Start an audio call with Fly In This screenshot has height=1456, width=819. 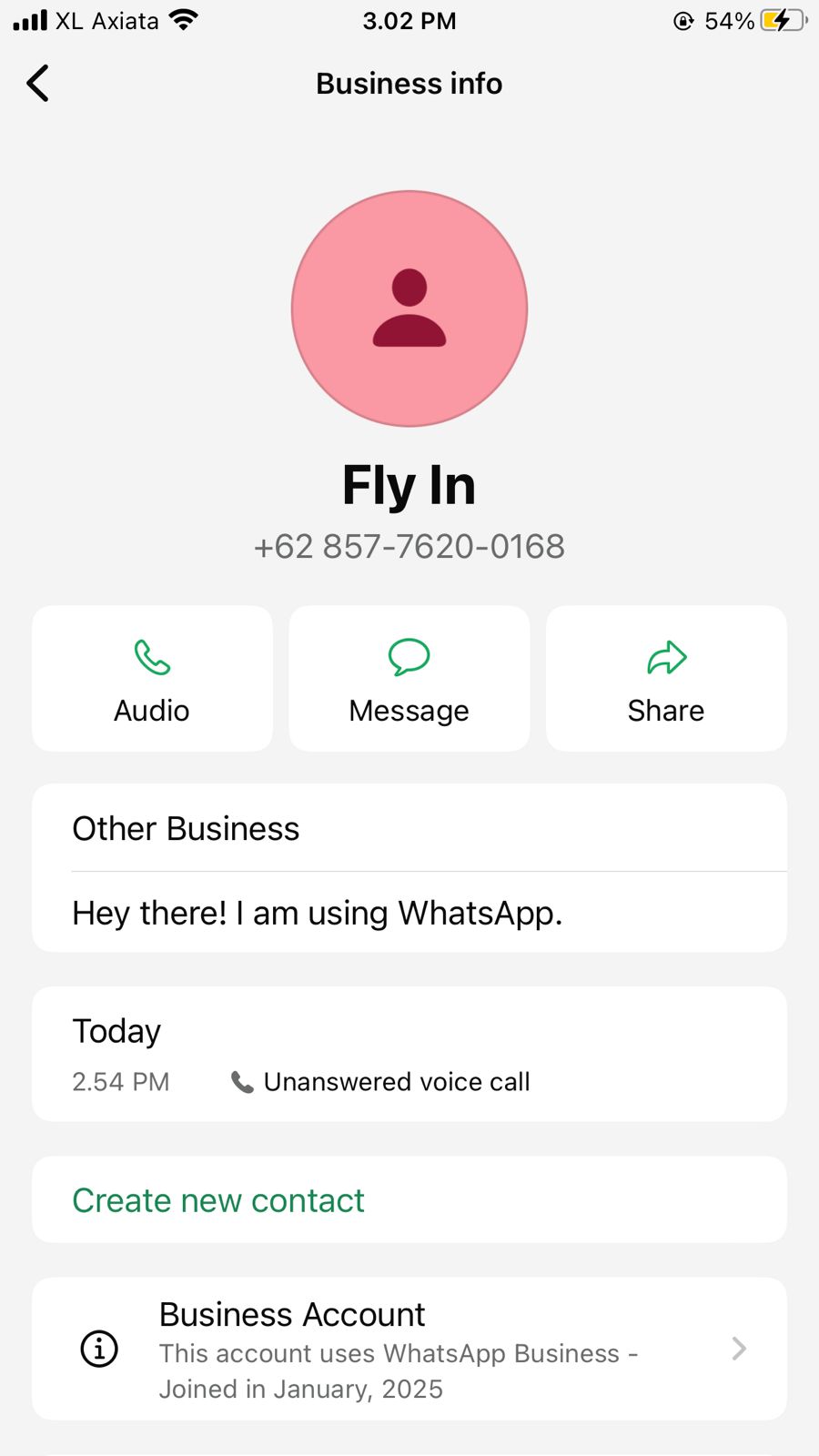pos(152,679)
